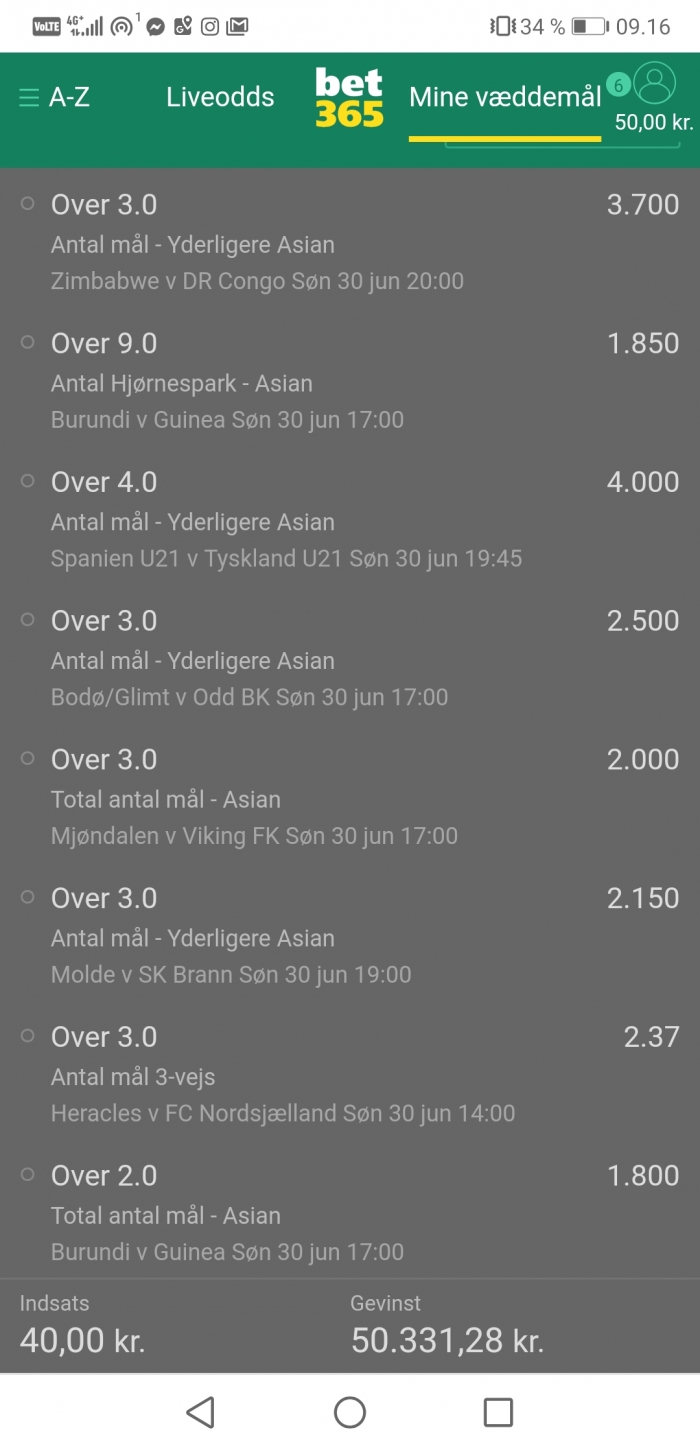
Task: Switch to the Liveodds tab
Action: click(220, 97)
